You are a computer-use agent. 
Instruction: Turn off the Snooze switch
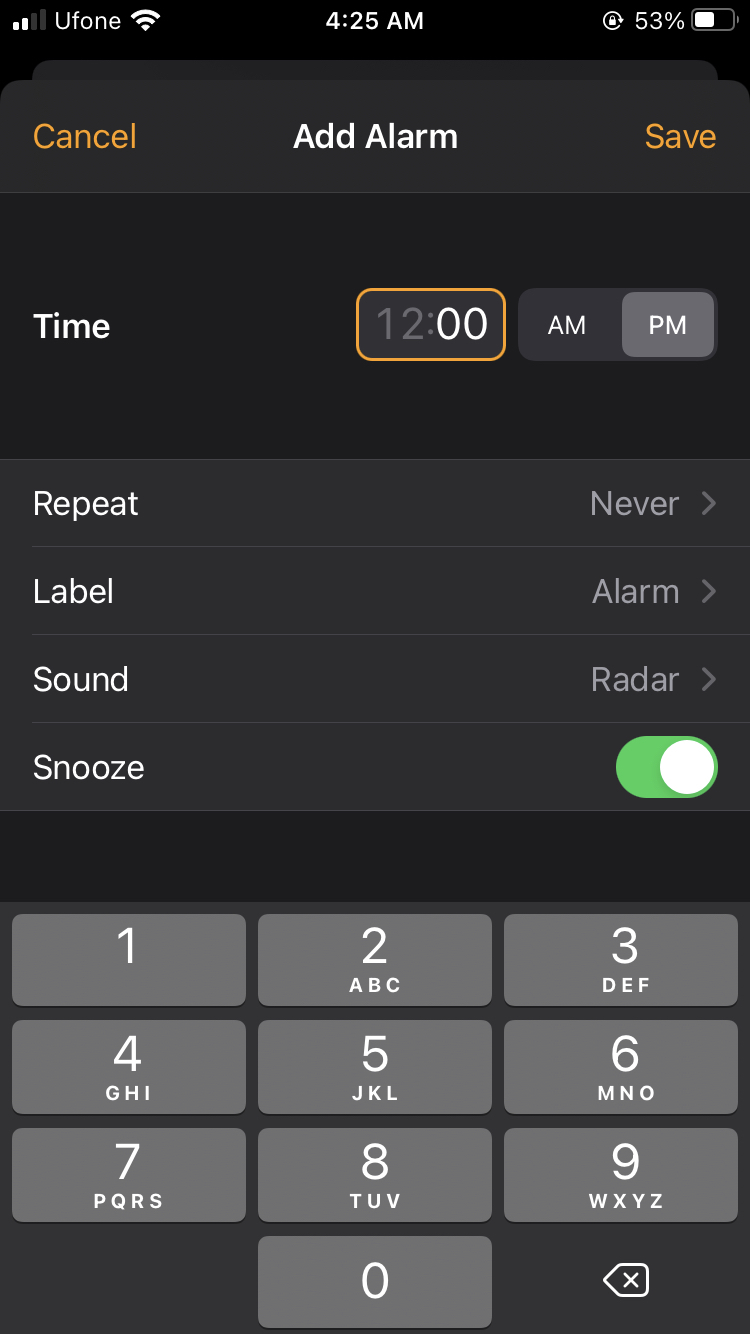666,767
